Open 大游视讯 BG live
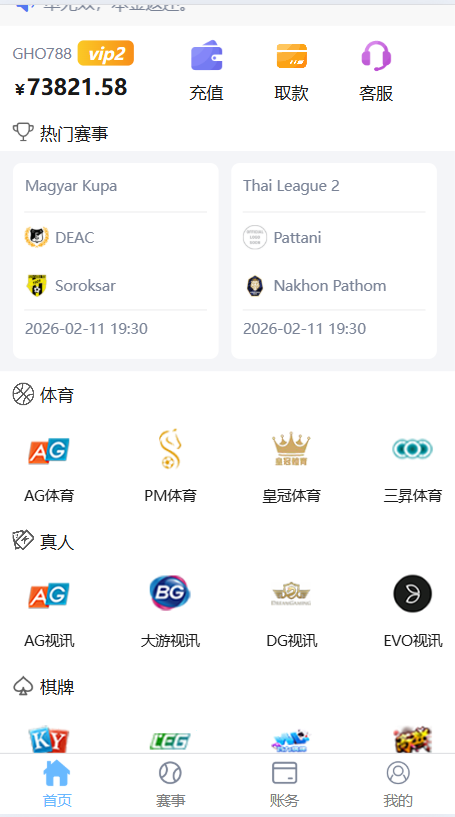Image resolution: width=455 pixels, height=817 pixels. (170, 611)
